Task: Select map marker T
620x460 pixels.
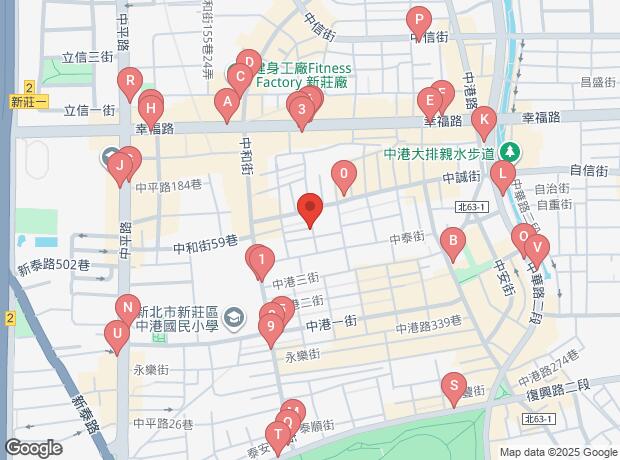Action: tap(277, 433)
